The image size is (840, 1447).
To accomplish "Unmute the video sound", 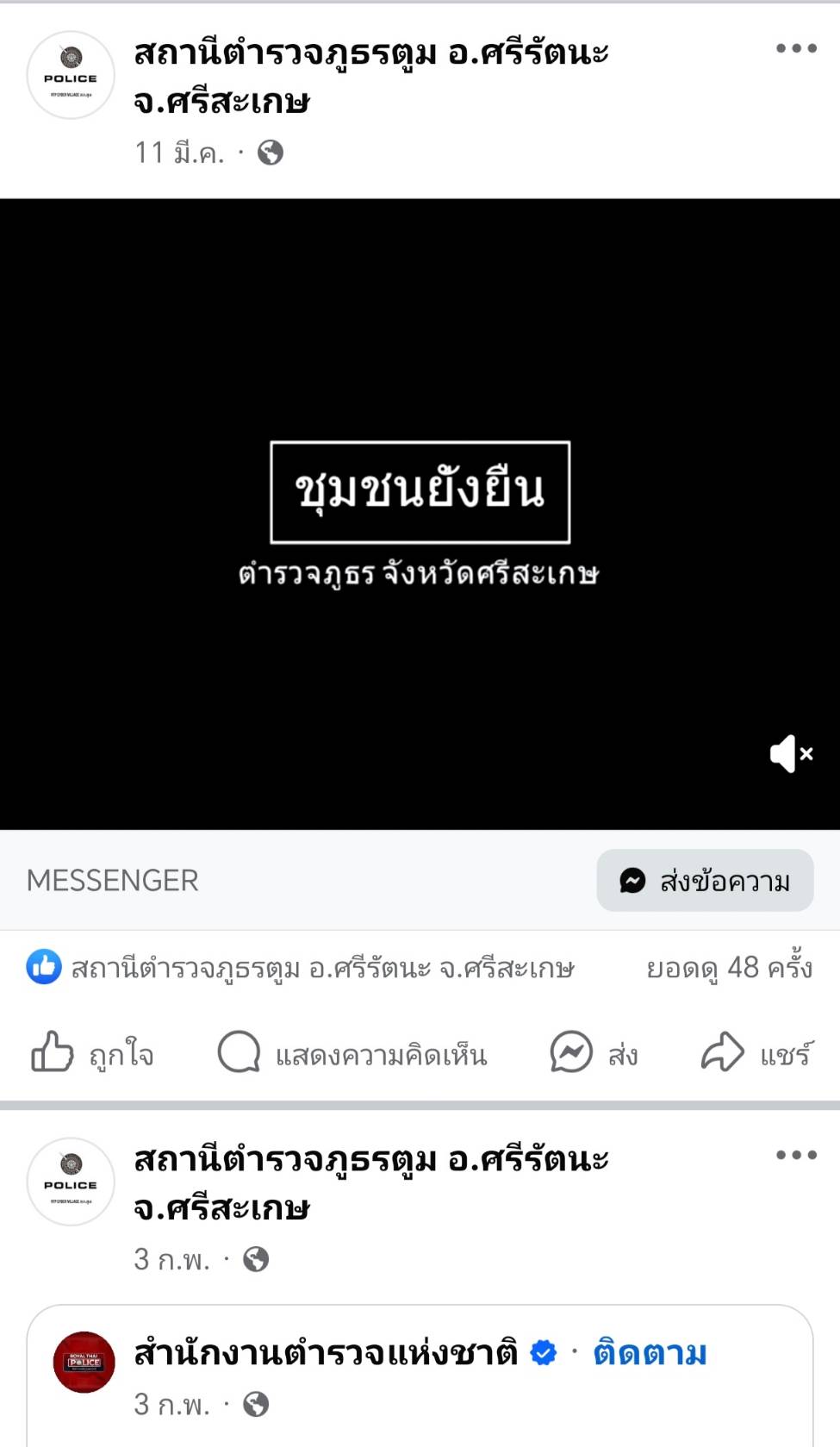I will point(790,754).
